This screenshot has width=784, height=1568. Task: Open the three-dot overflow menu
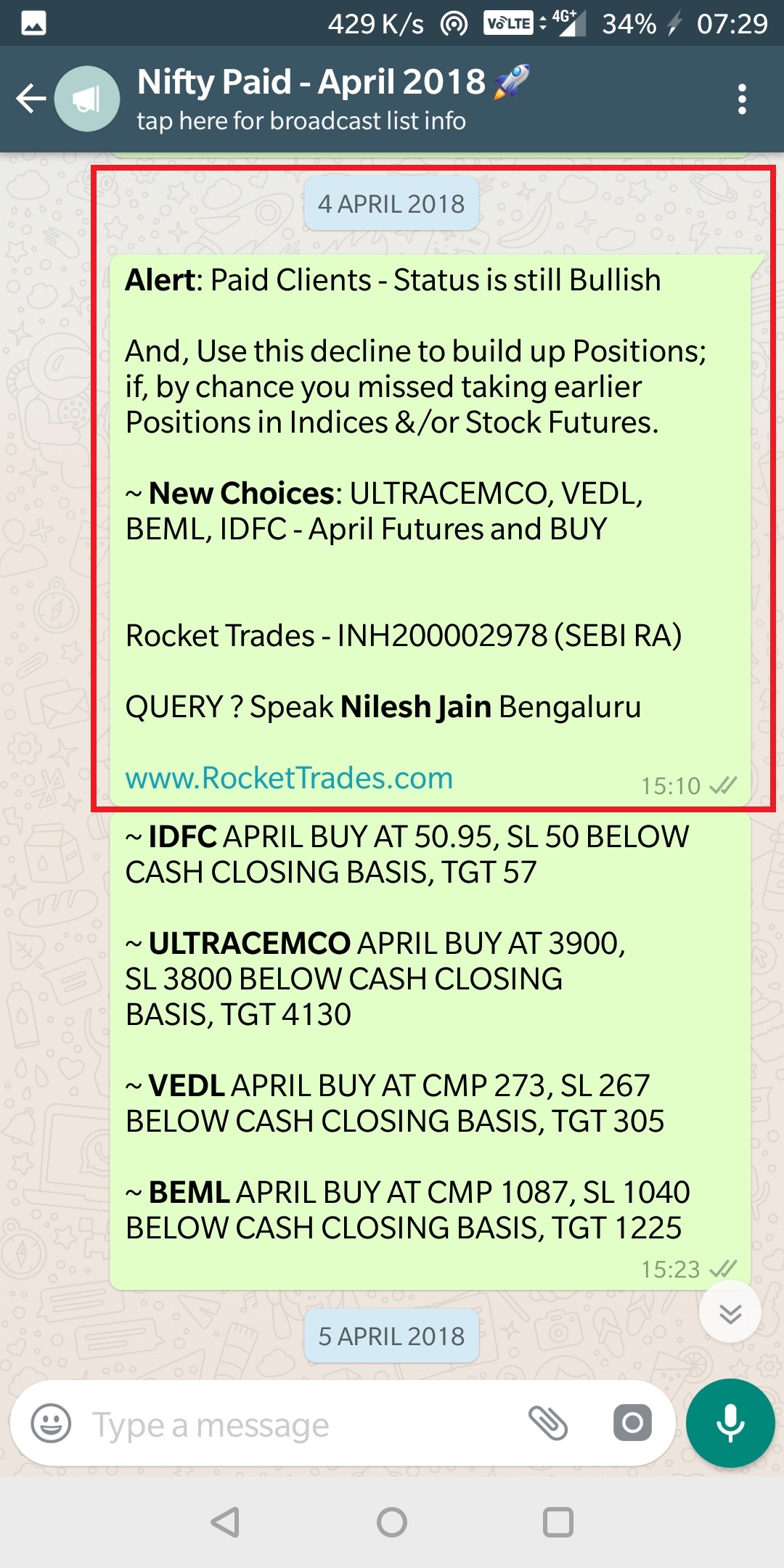[x=741, y=99]
